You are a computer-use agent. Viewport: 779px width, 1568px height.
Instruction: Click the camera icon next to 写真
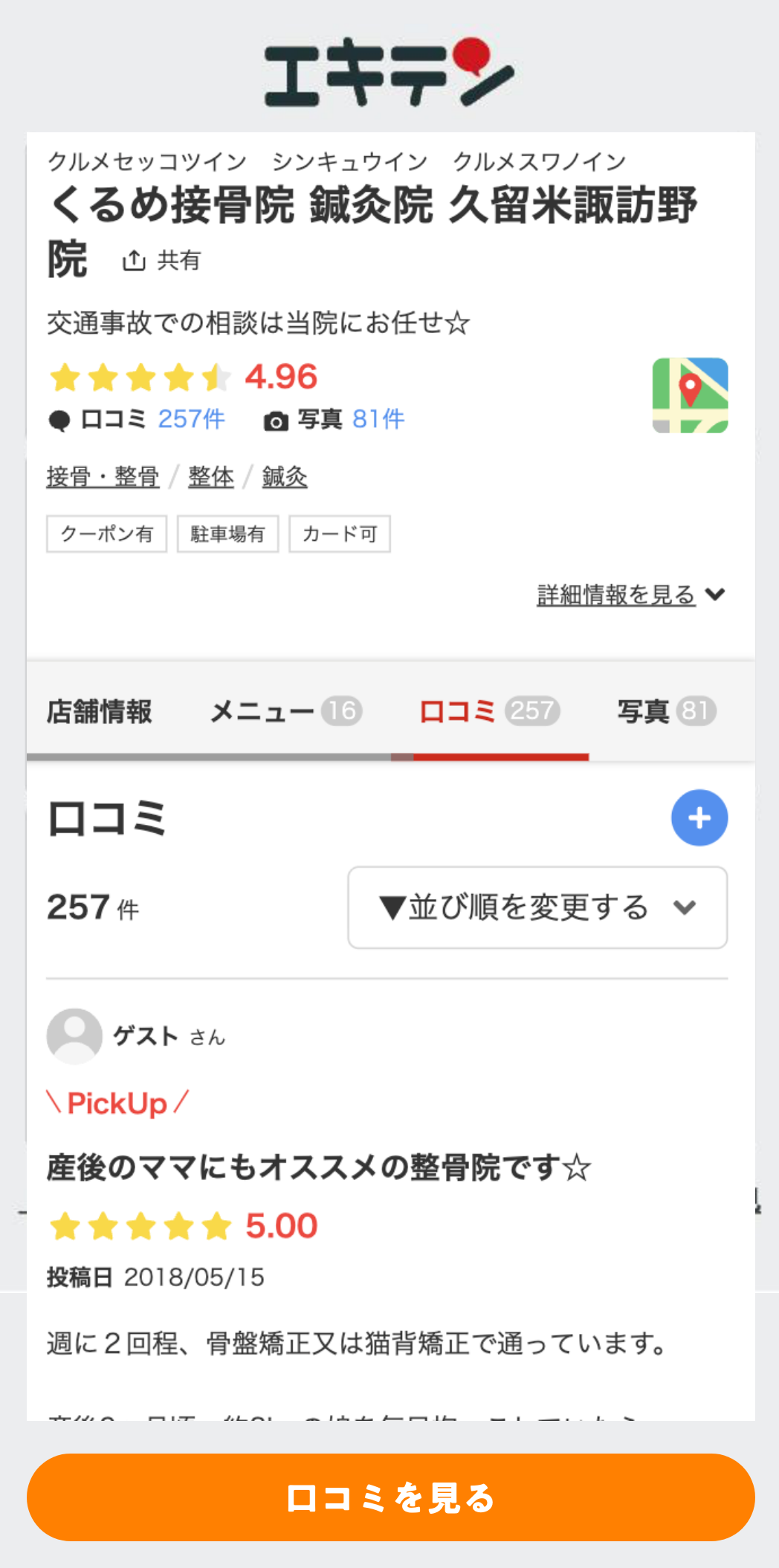[276, 420]
